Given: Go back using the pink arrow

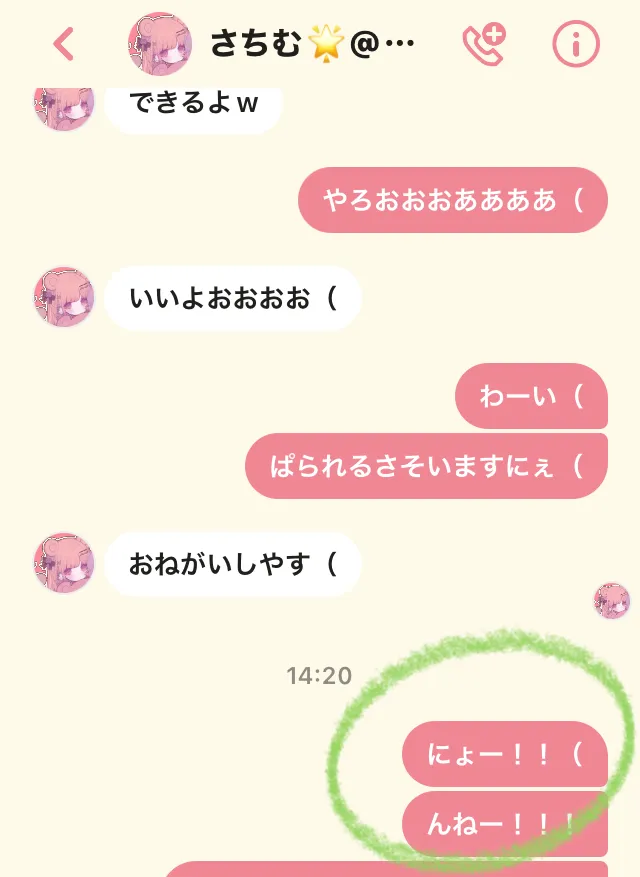Looking at the screenshot, I should [63, 44].
